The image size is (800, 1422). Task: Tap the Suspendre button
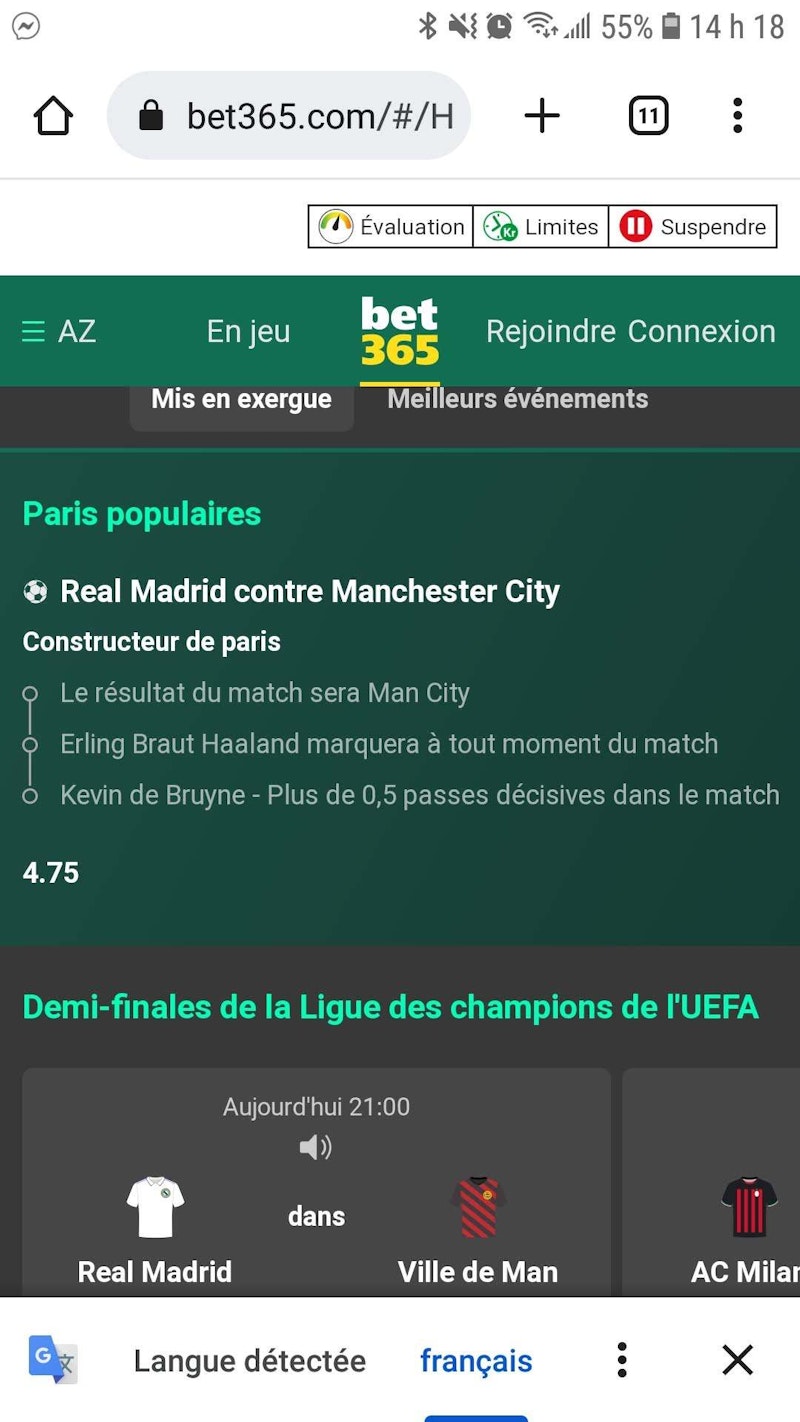(693, 227)
